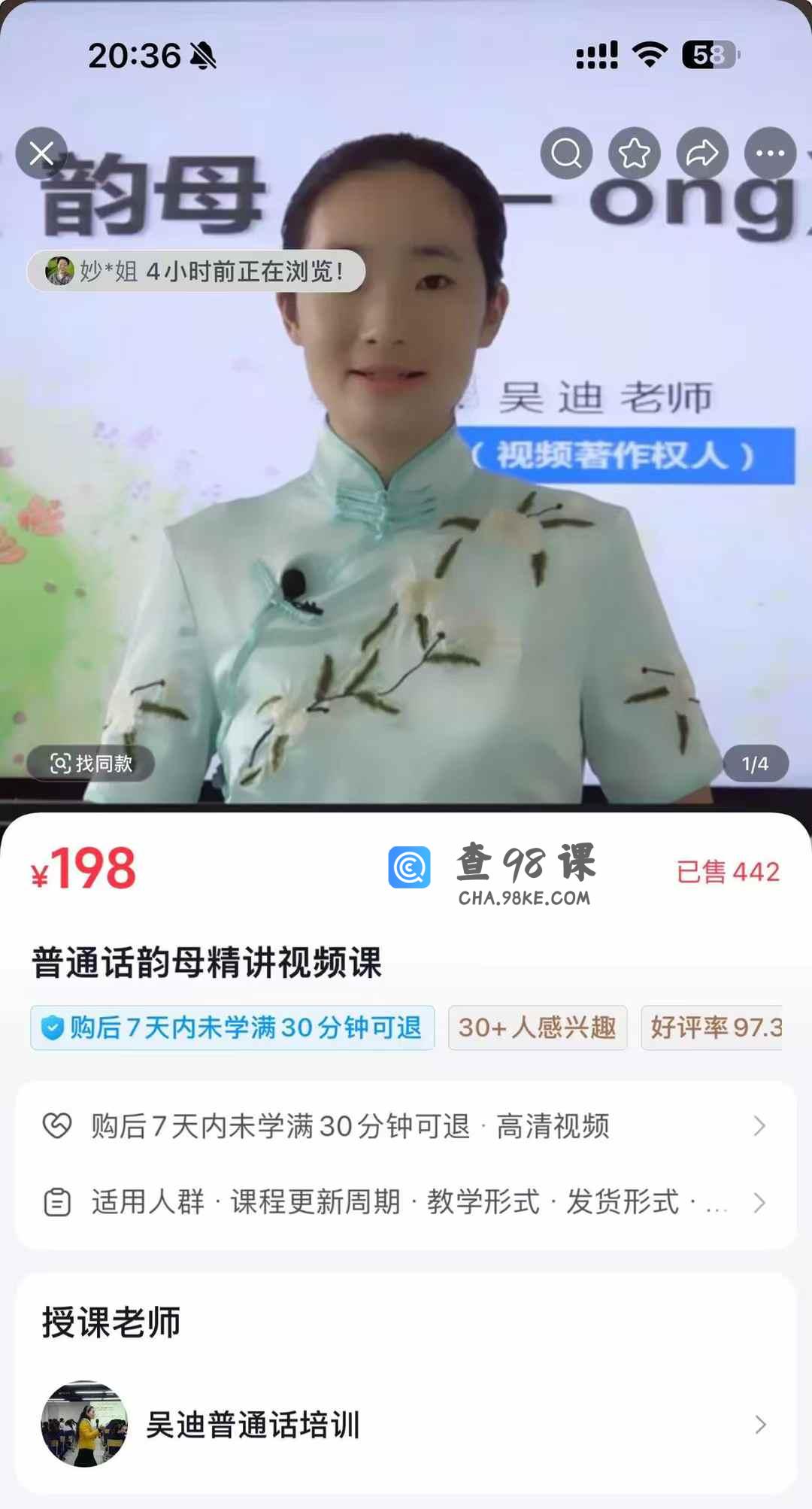
Task: Favorite this course with the star icon
Action: (x=635, y=153)
